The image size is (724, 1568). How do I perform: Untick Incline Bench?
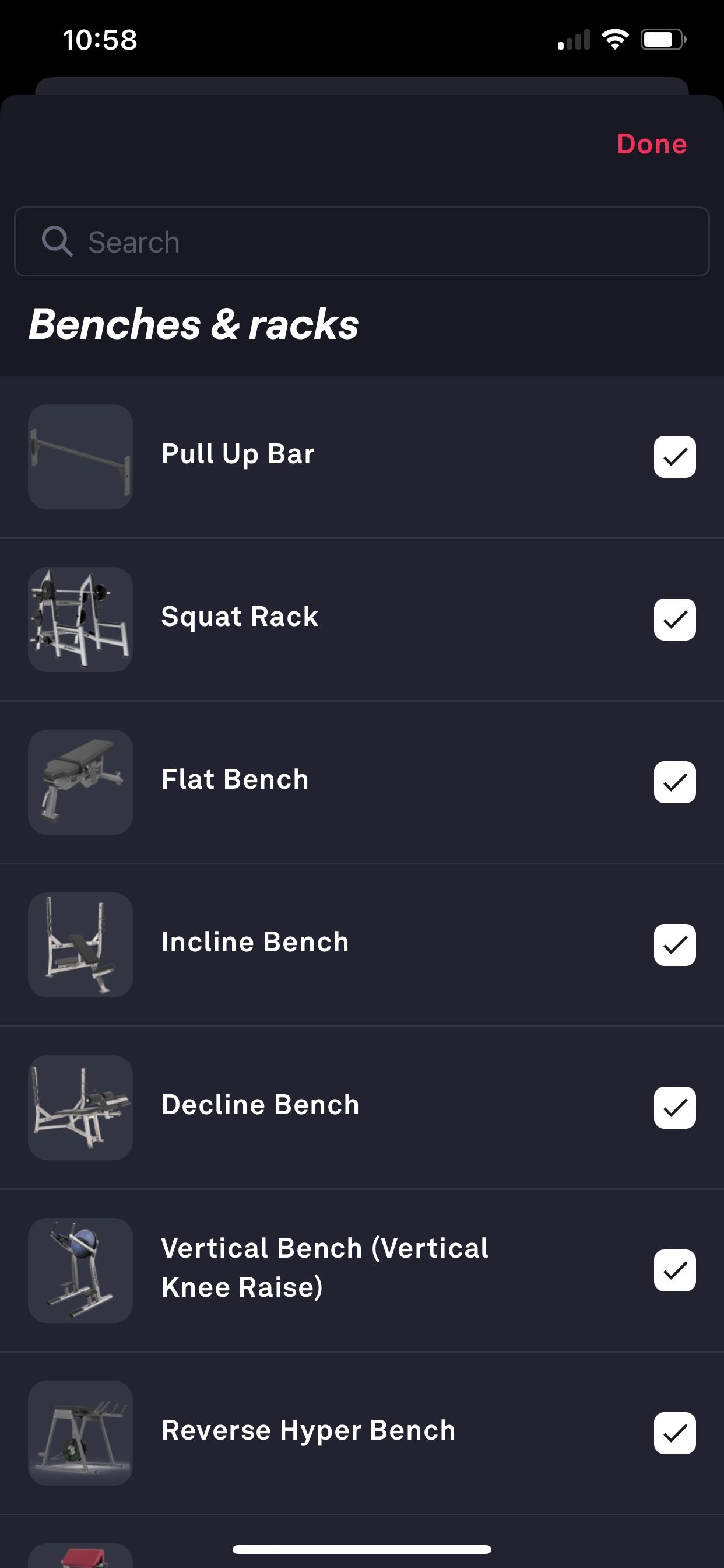pos(674,944)
